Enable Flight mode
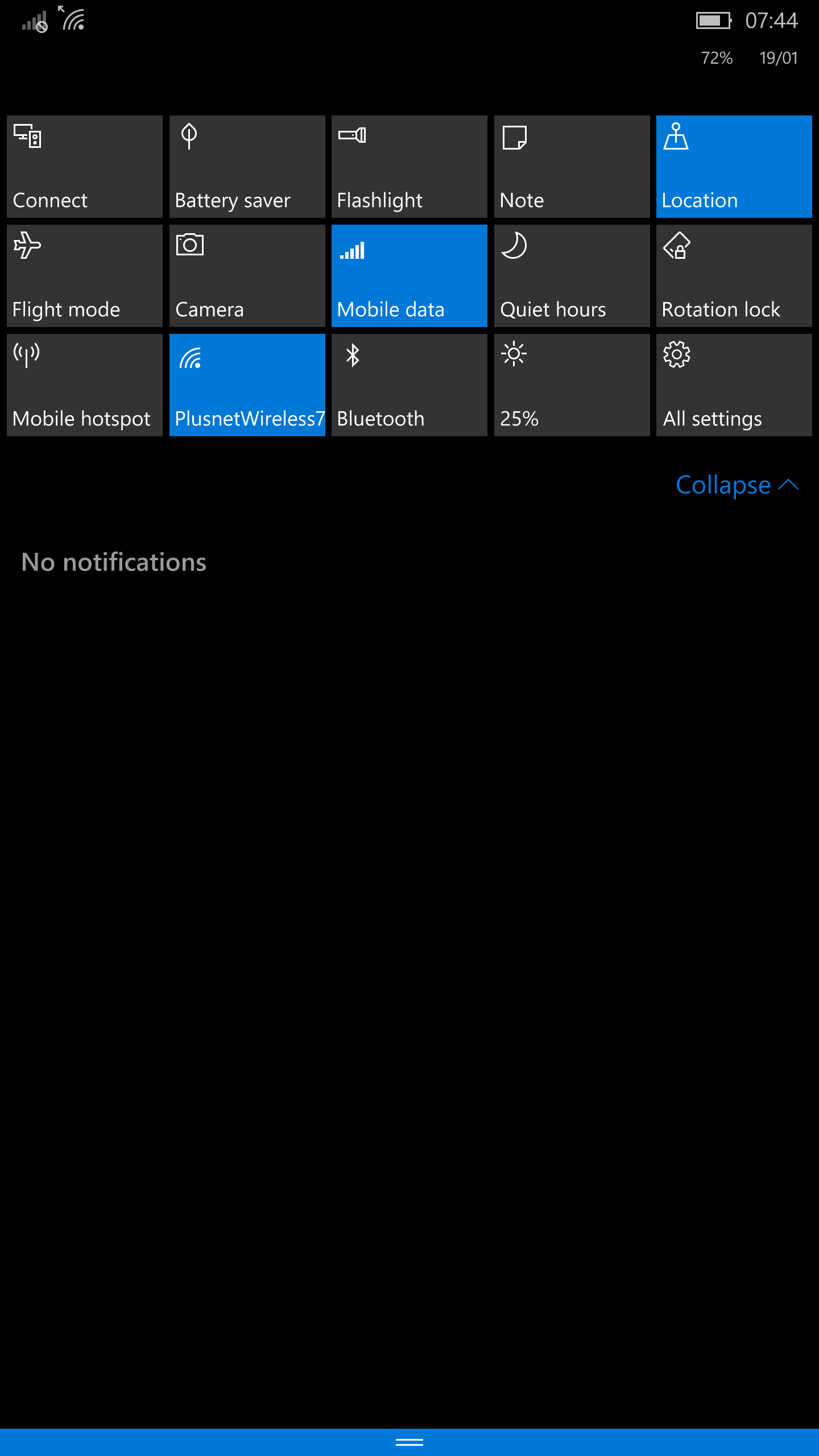The width and height of the screenshot is (819, 1456). coord(85,276)
